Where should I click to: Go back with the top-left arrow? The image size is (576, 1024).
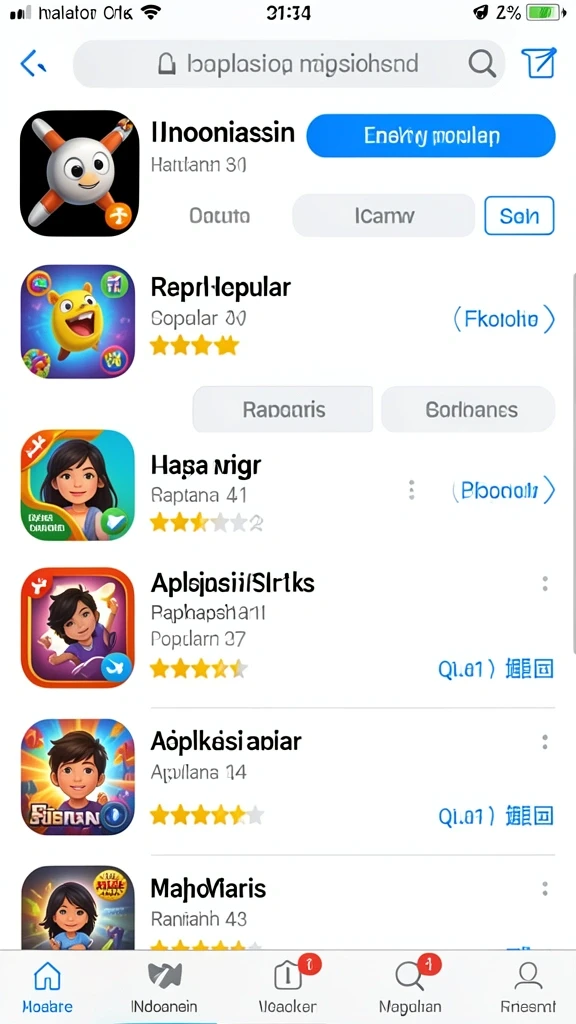(33, 63)
